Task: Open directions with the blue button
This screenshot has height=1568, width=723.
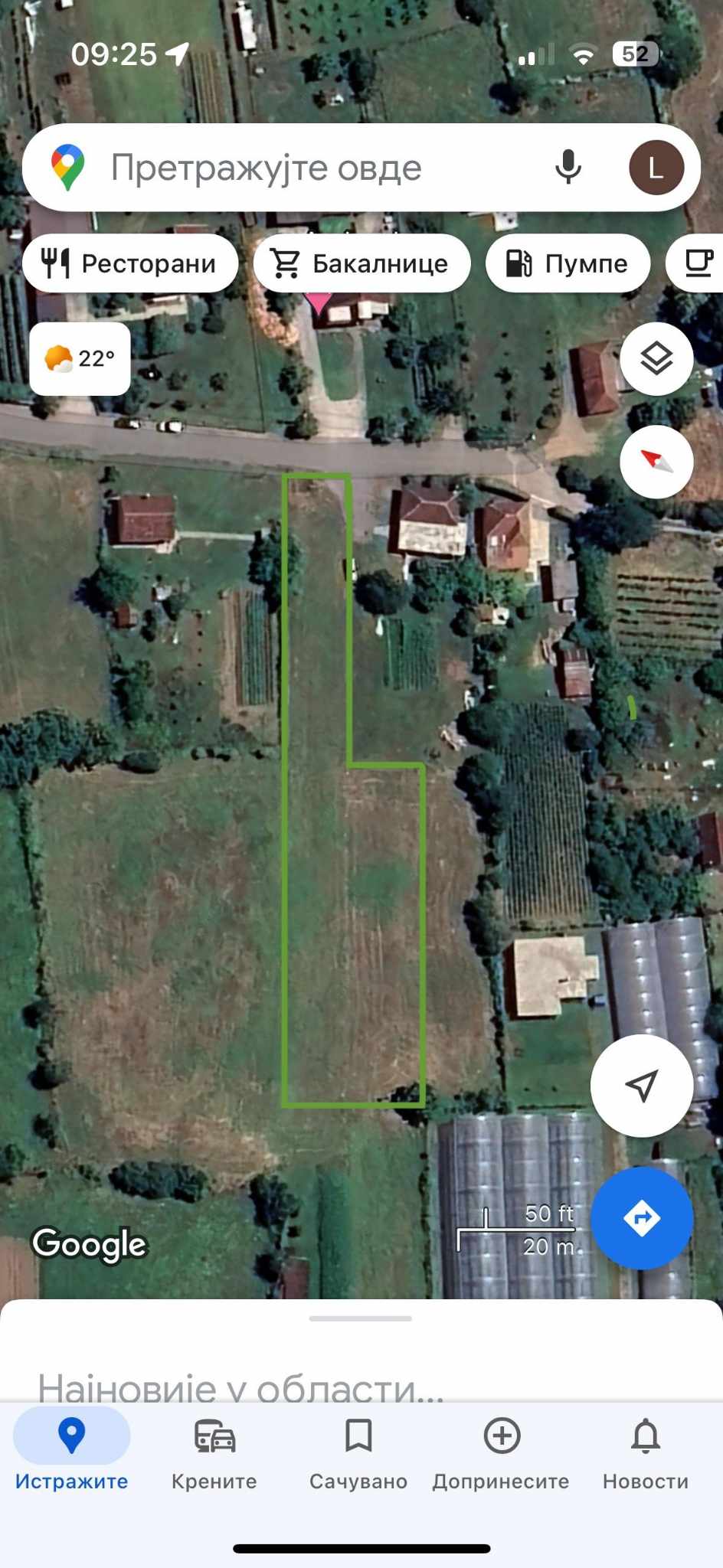Action: tap(642, 1217)
